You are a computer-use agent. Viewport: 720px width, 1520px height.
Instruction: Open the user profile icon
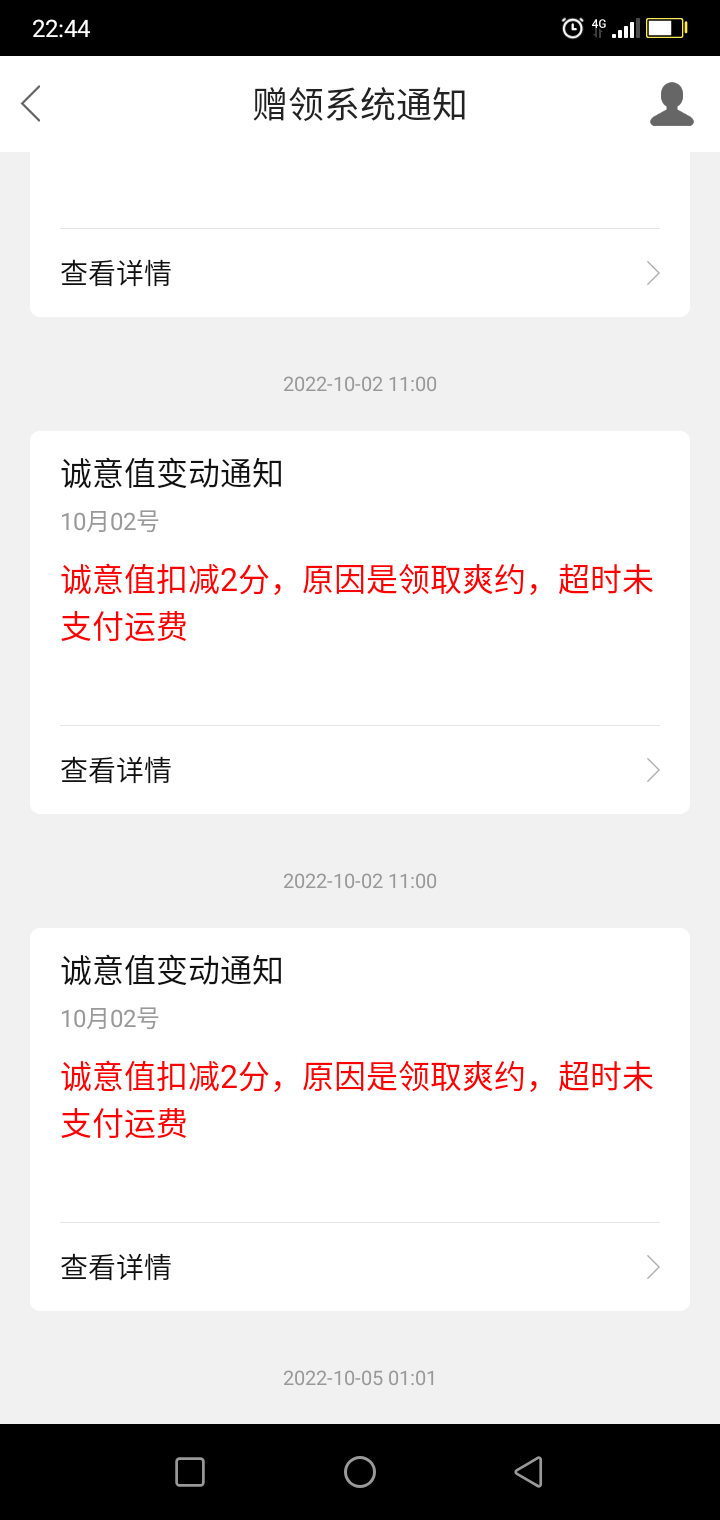click(x=671, y=104)
